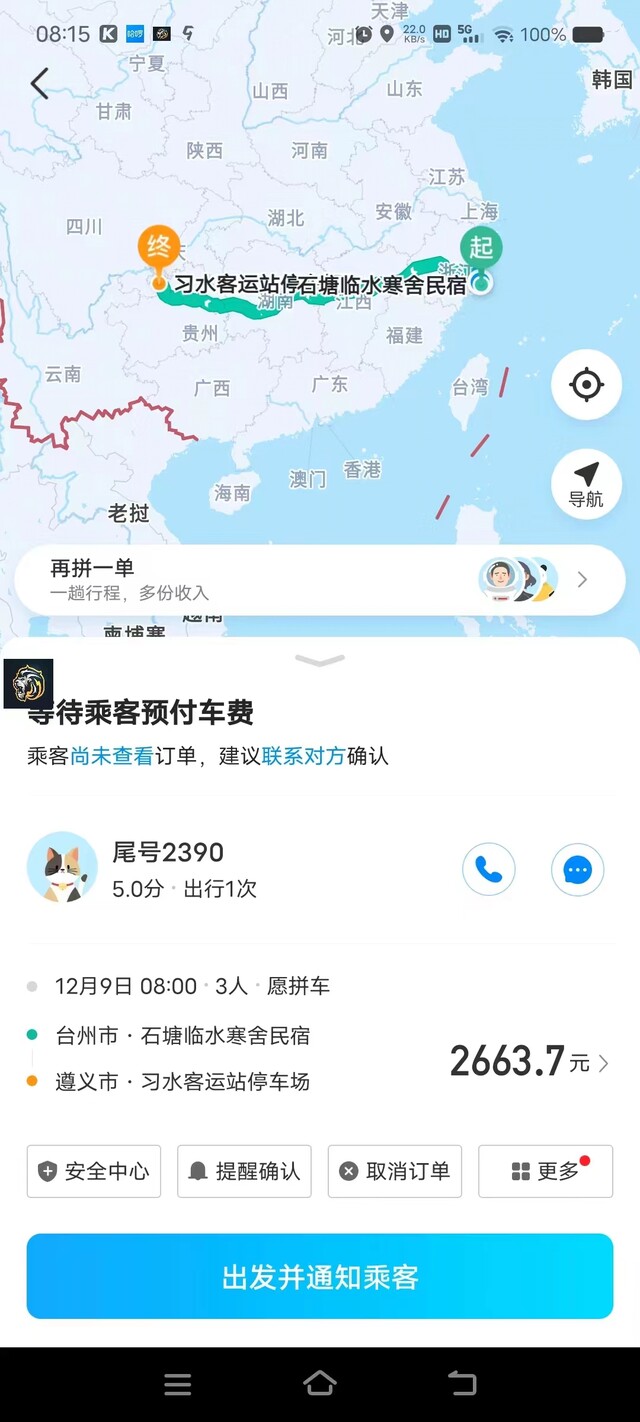Start navigation with the 导航 button
640x1422 pixels.
(x=587, y=484)
